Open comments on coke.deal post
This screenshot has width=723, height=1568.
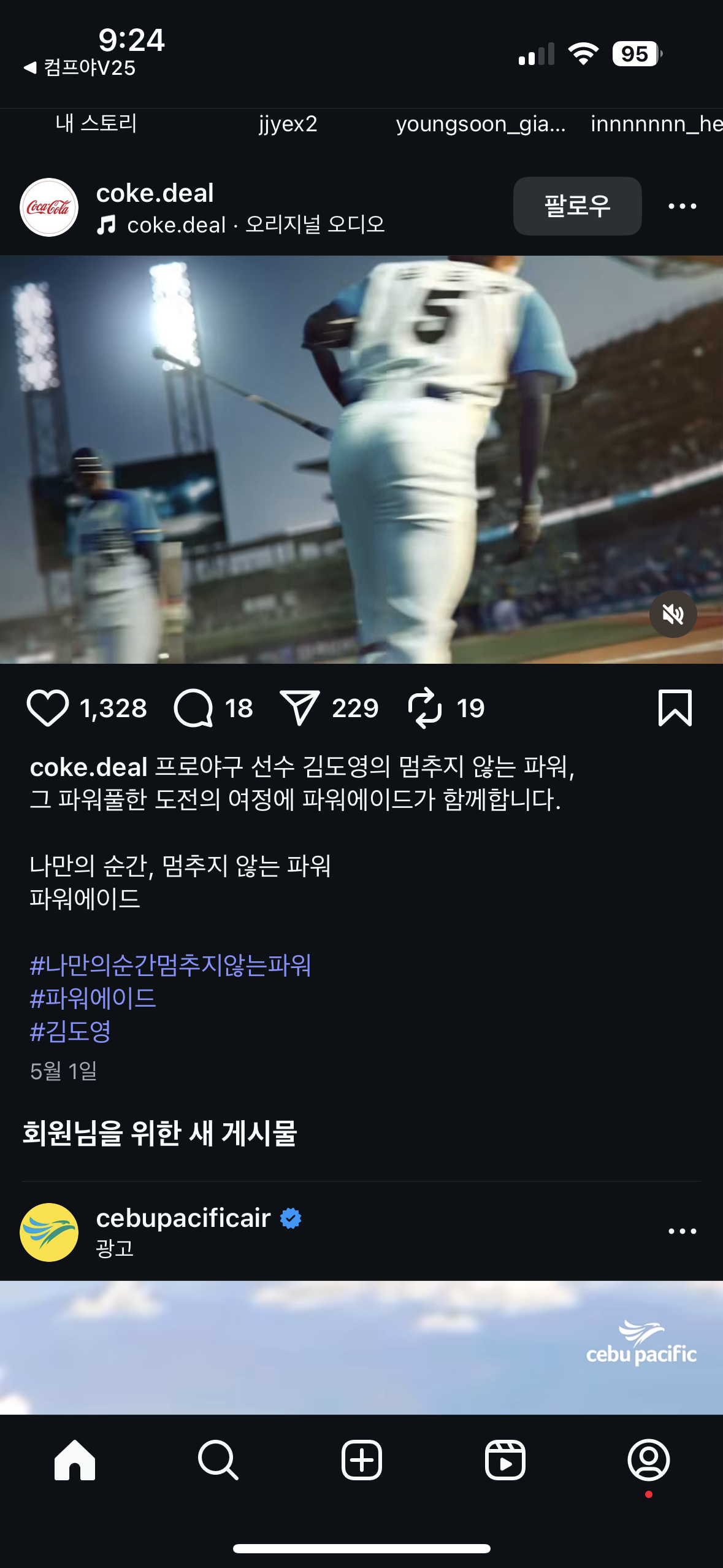(194, 708)
